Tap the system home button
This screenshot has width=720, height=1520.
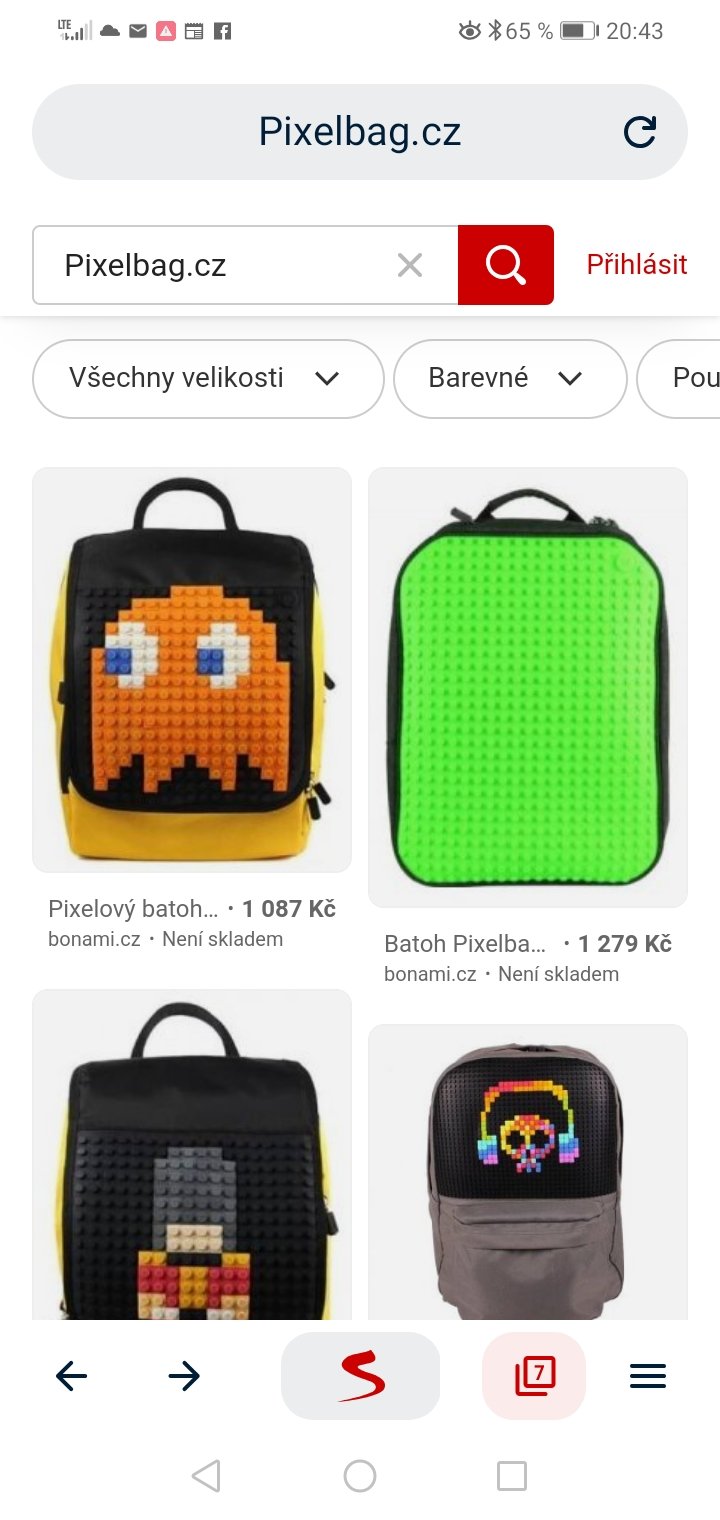[360, 1476]
